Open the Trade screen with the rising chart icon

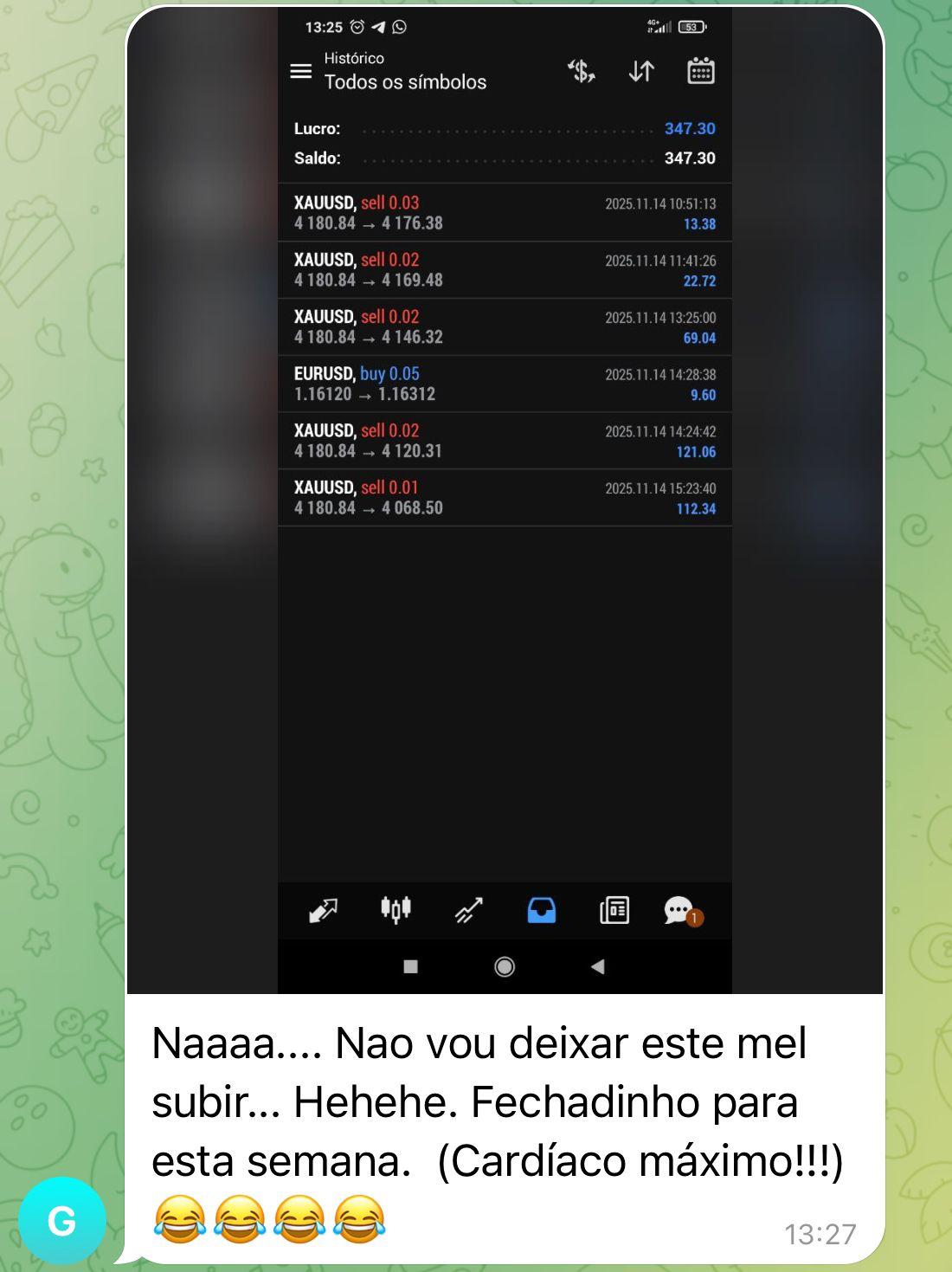468,911
